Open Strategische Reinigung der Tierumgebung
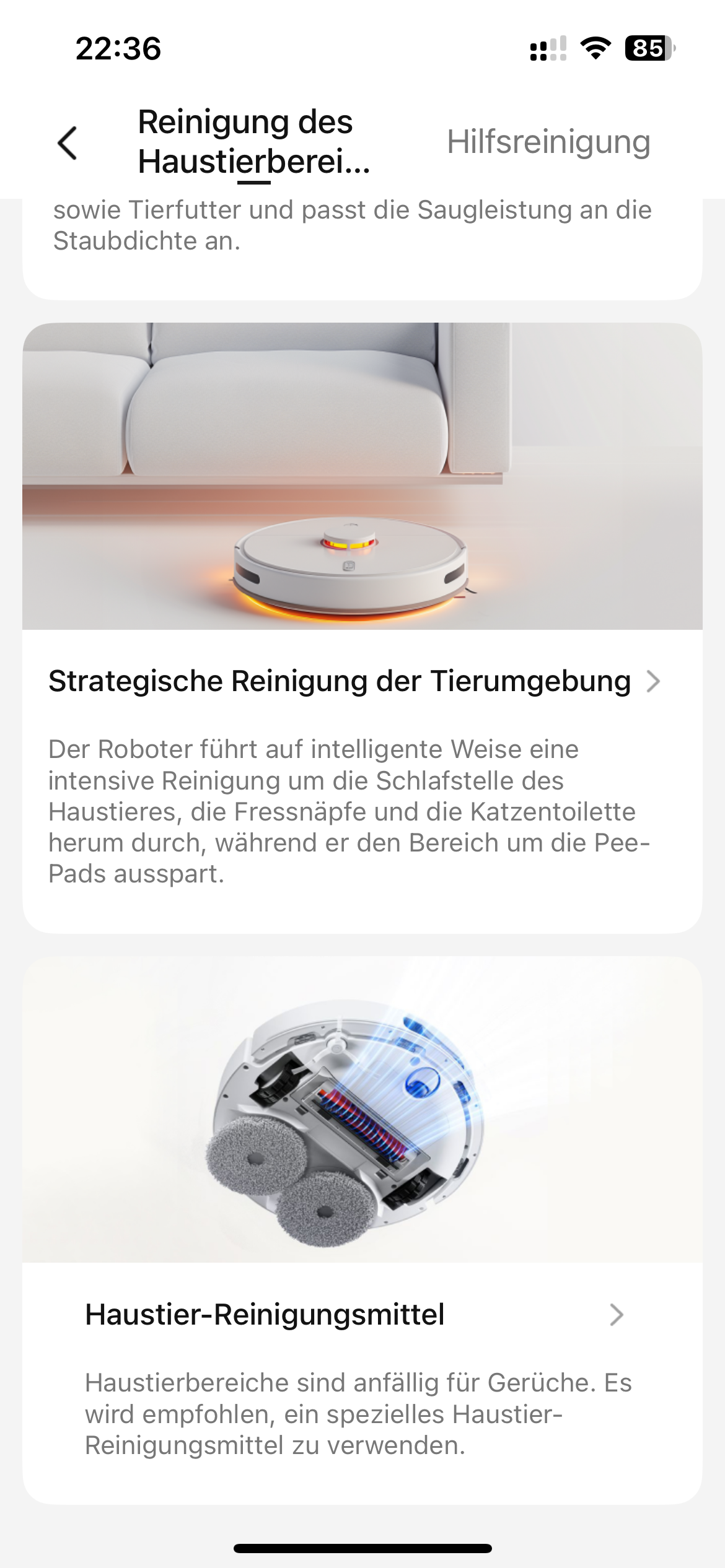Viewport: 725px width, 1568px height. [x=355, y=681]
